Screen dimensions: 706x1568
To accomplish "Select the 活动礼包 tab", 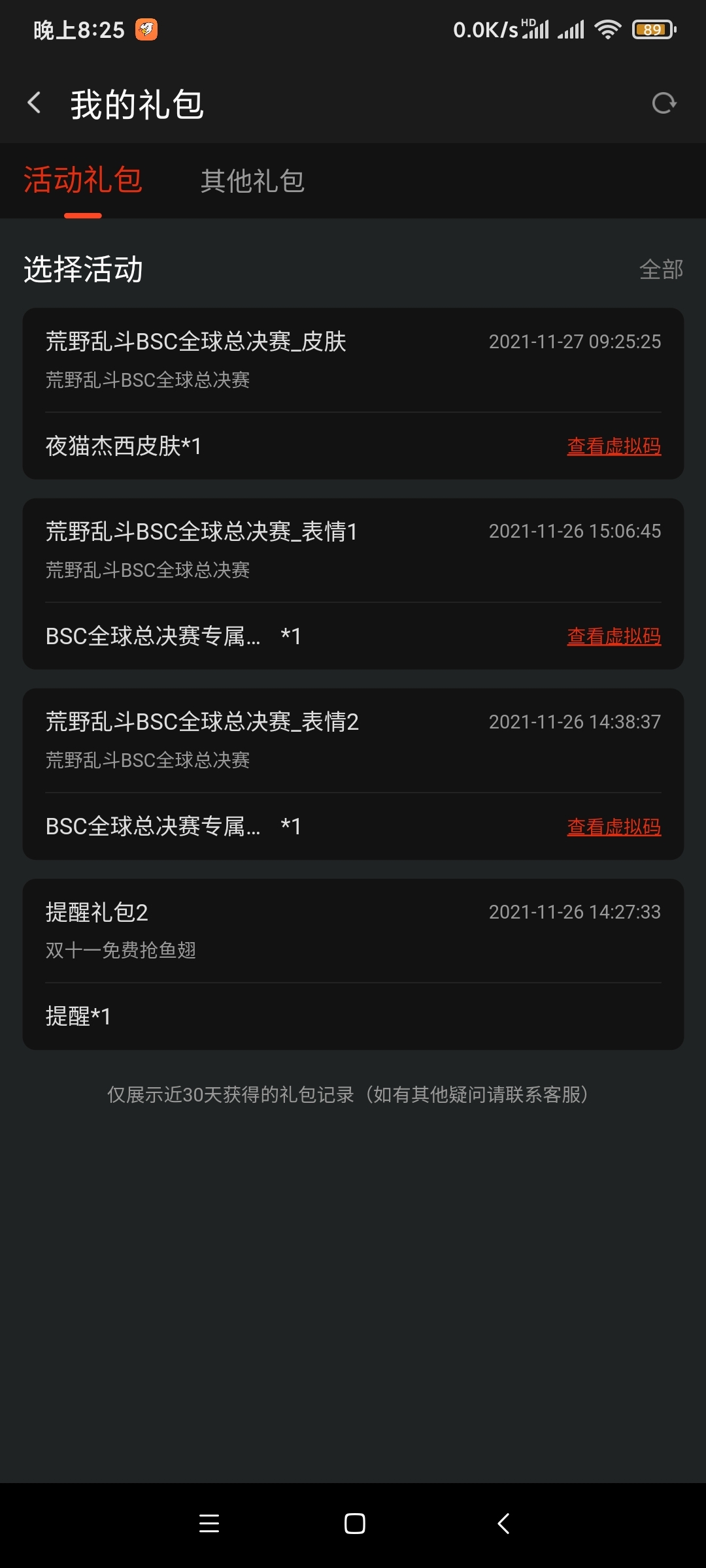I will (x=83, y=180).
